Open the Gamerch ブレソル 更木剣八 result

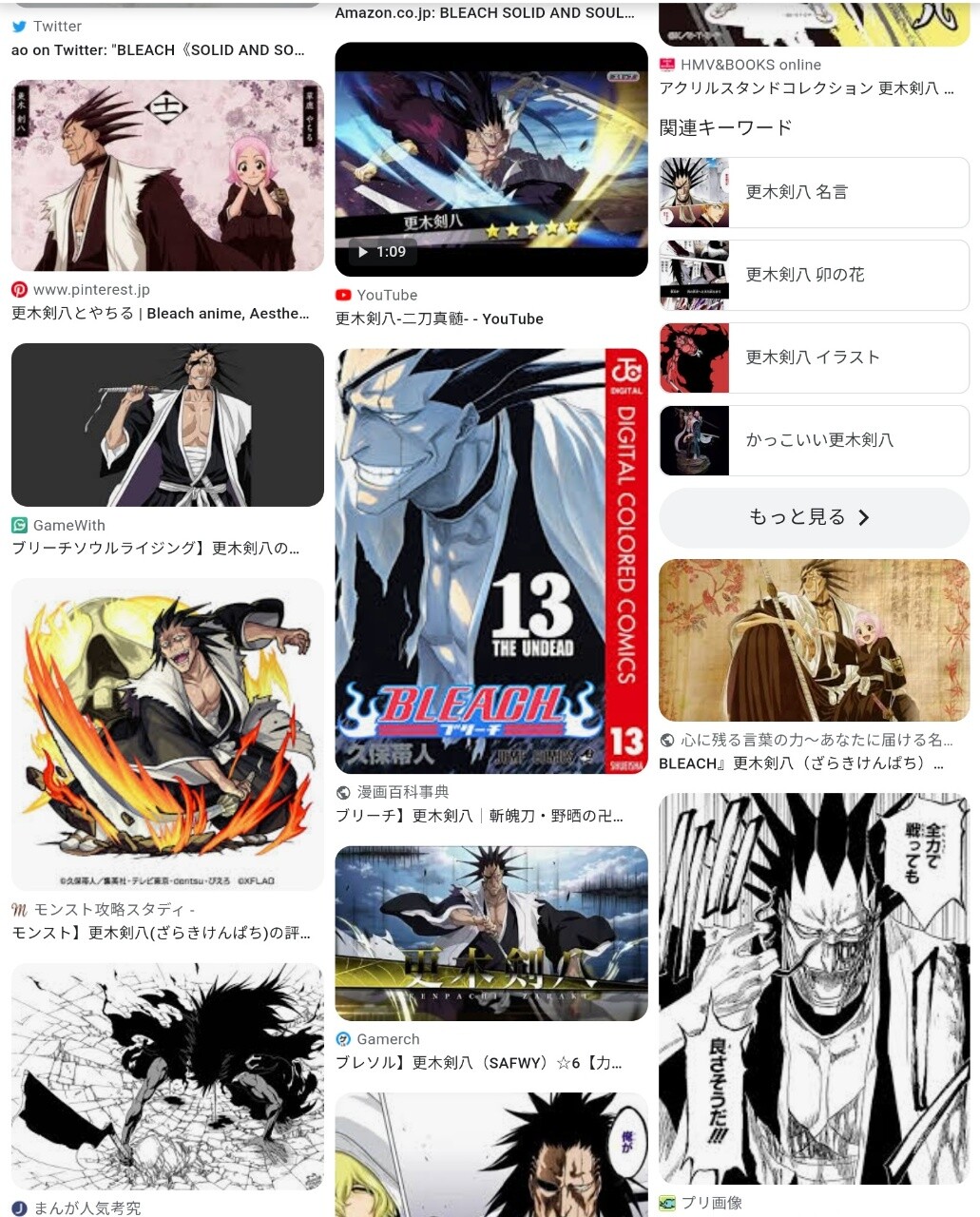click(490, 934)
